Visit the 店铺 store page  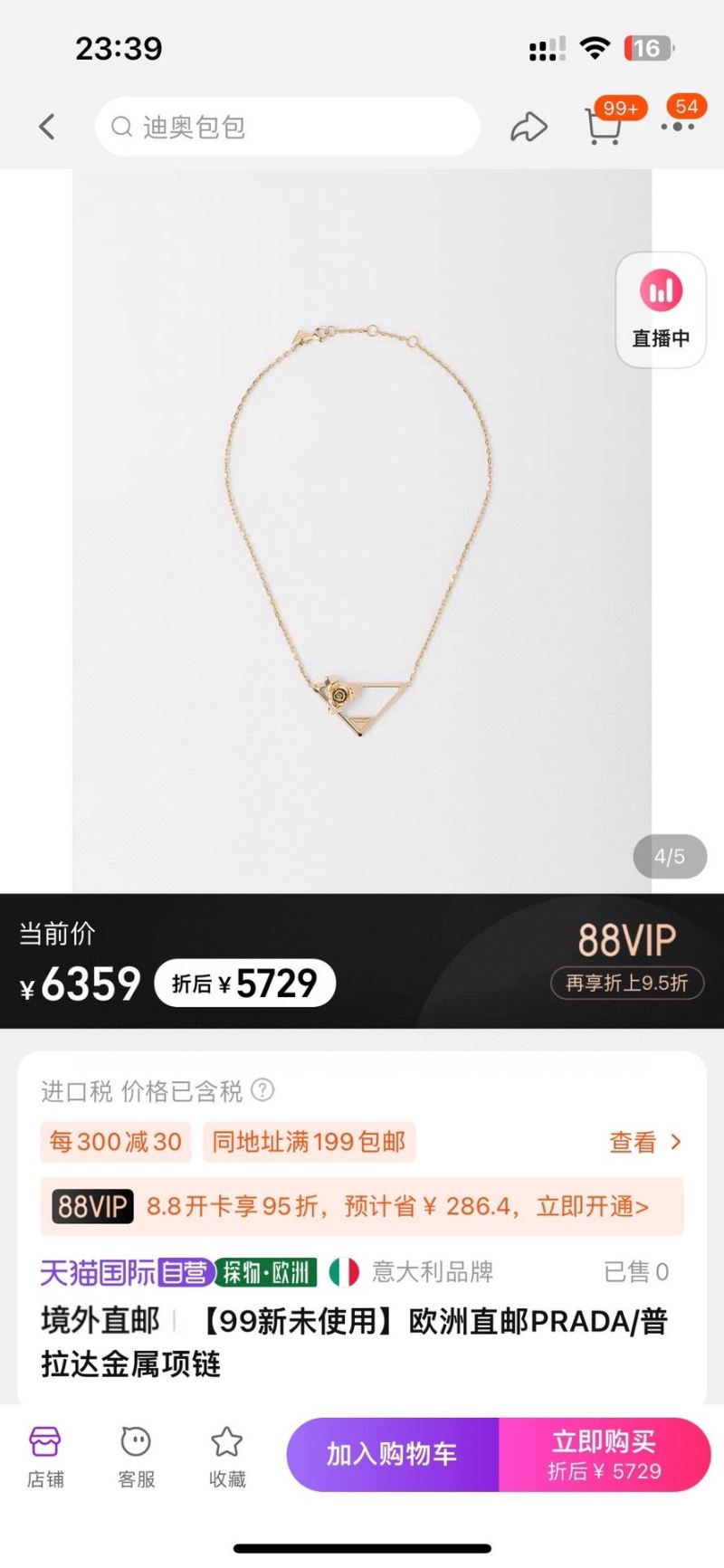(x=45, y=1457)
